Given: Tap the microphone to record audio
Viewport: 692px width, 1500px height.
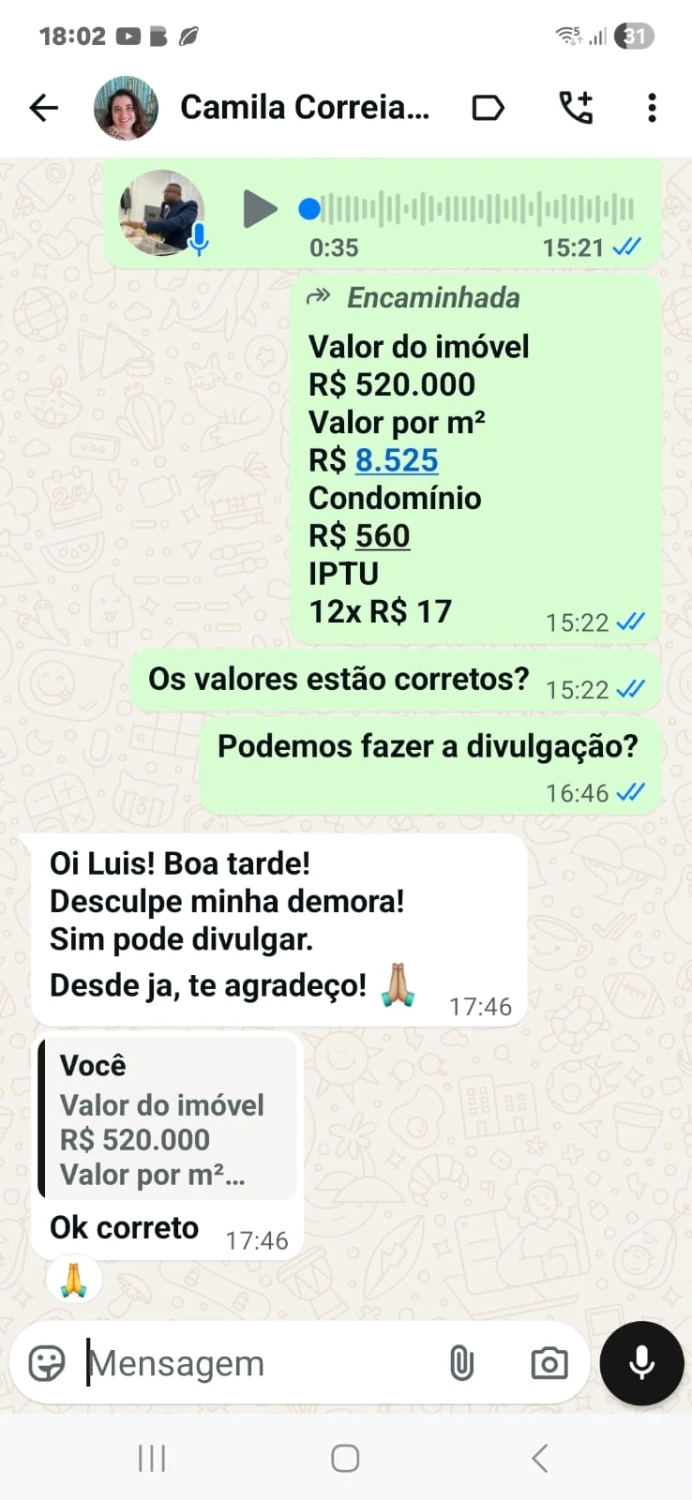Looking at the screenshot, I should pos(641,1363).
